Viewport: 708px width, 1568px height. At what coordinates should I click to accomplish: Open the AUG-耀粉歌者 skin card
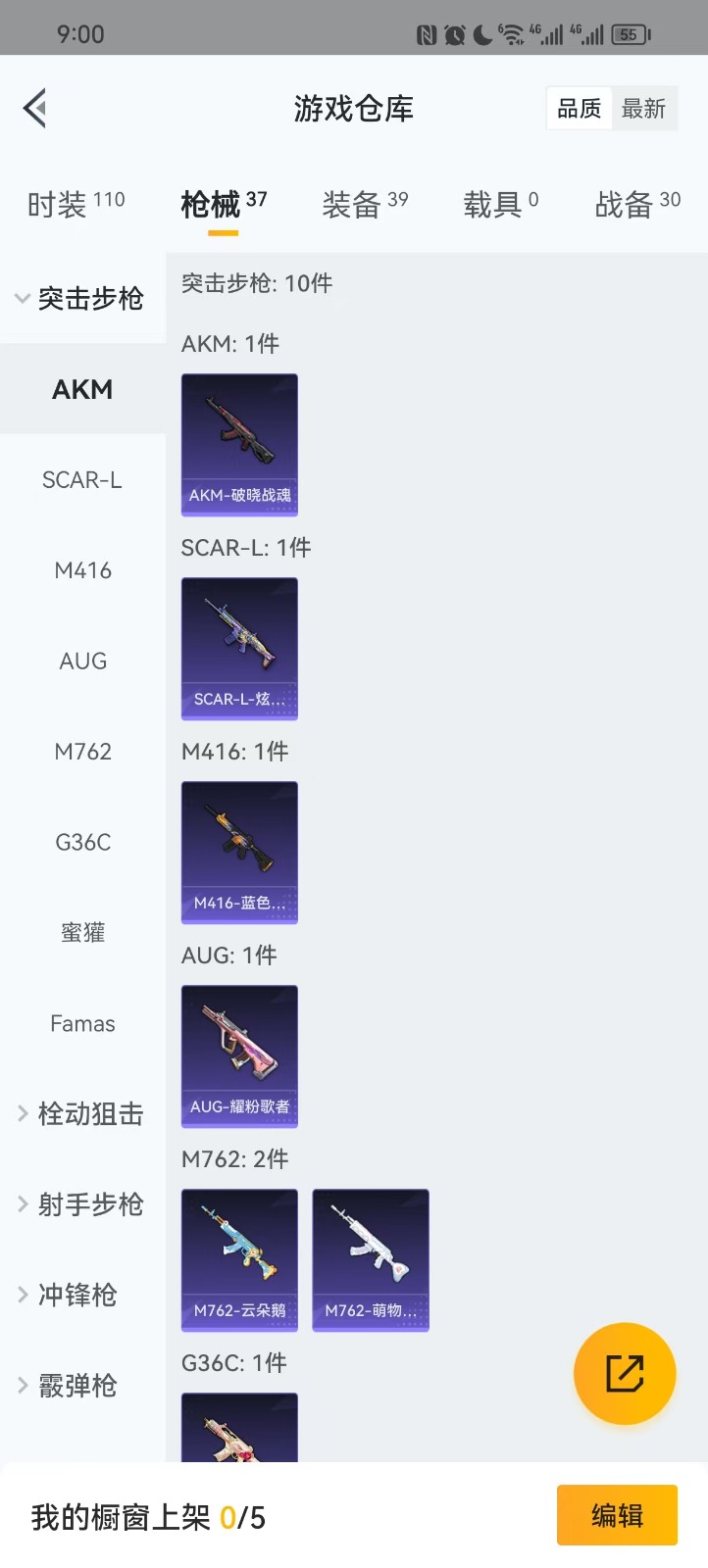pos(239,1056)
